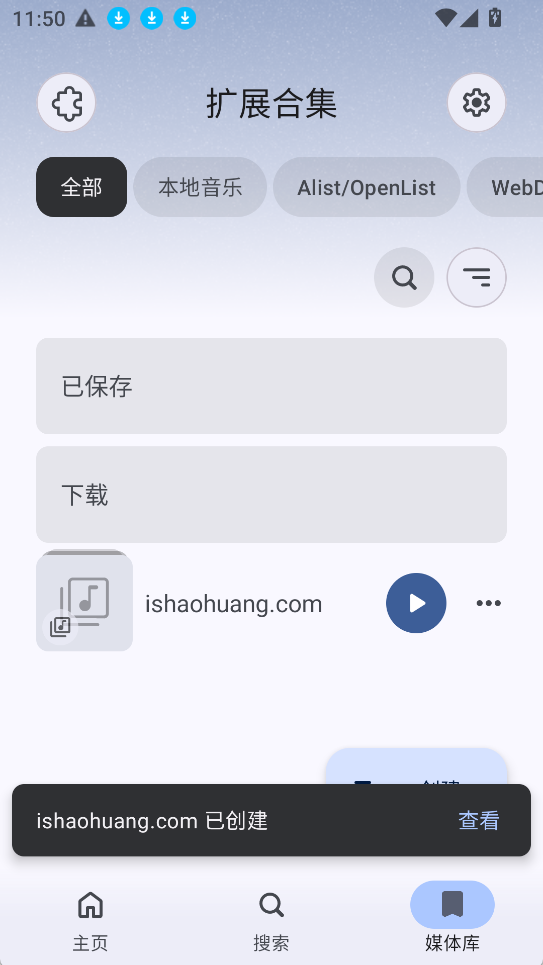The height and width of the screenshot is (965, 543).
Task: Open the extensions puzzle icon
Action: click(66, 102)
